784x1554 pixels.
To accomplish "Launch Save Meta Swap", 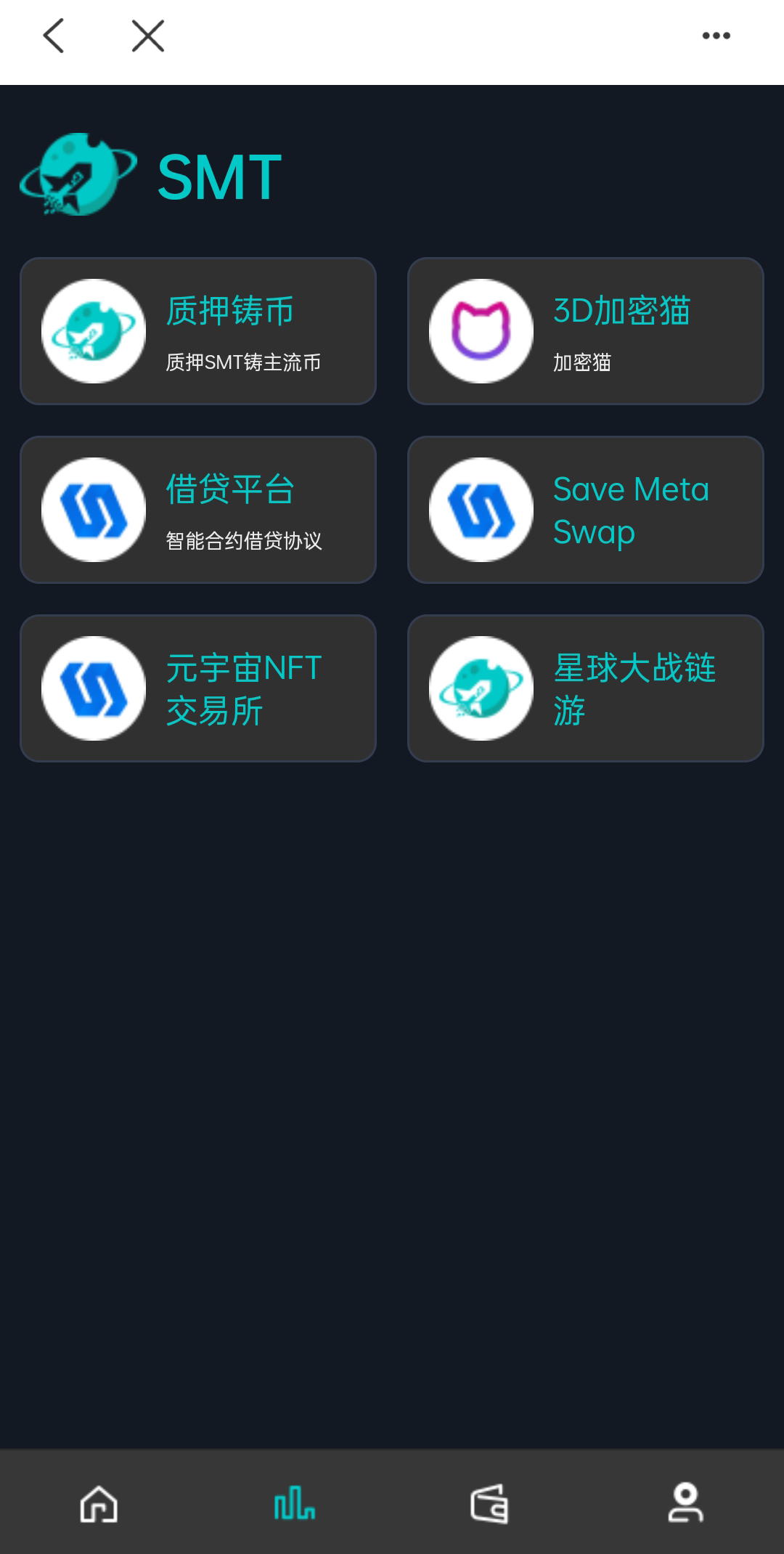I will [585, 510].
